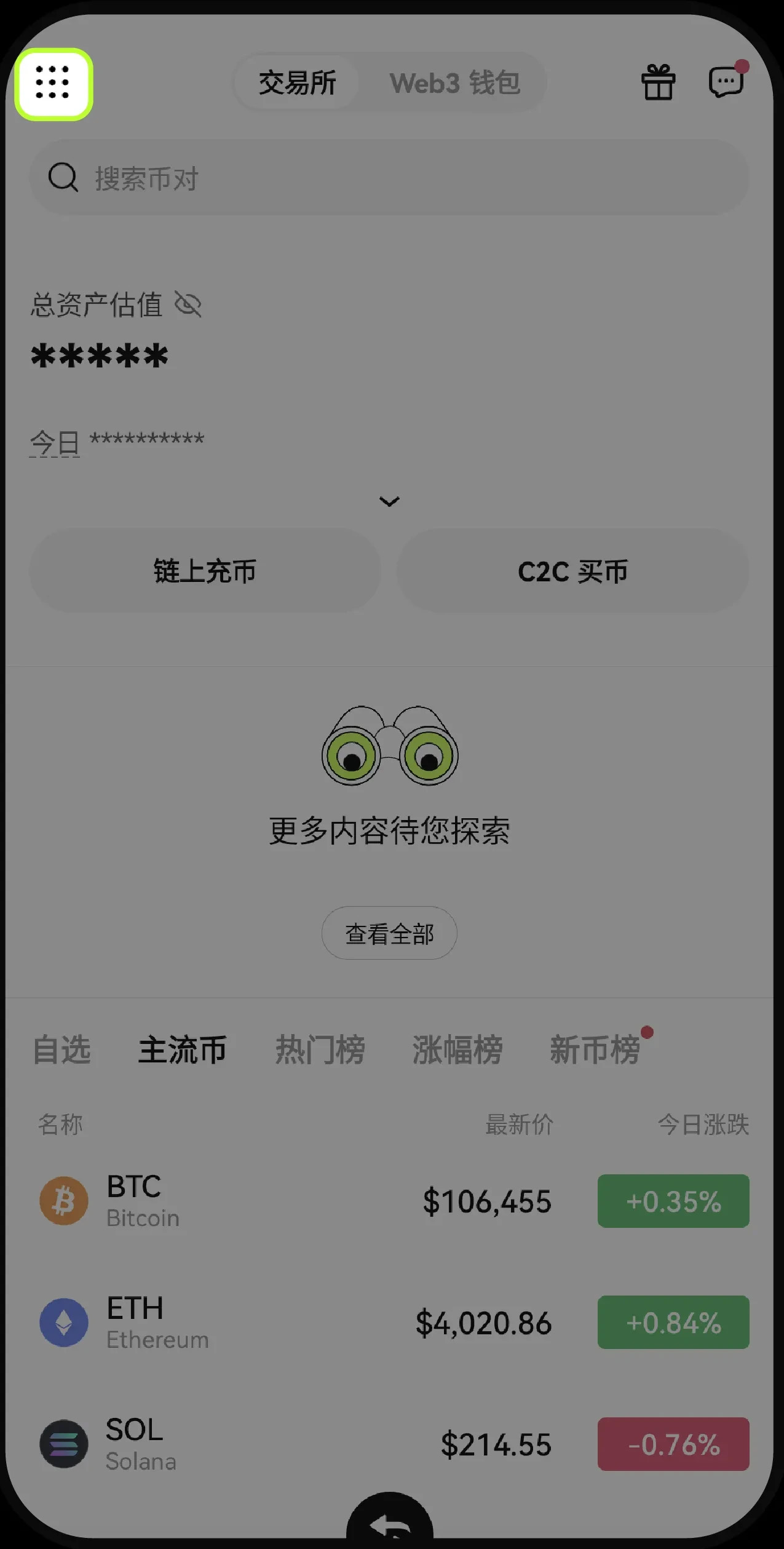Screen dimensions: 784x1549
Task: Toggle asset value visibility eye icon
Action: tap(188, 305)
